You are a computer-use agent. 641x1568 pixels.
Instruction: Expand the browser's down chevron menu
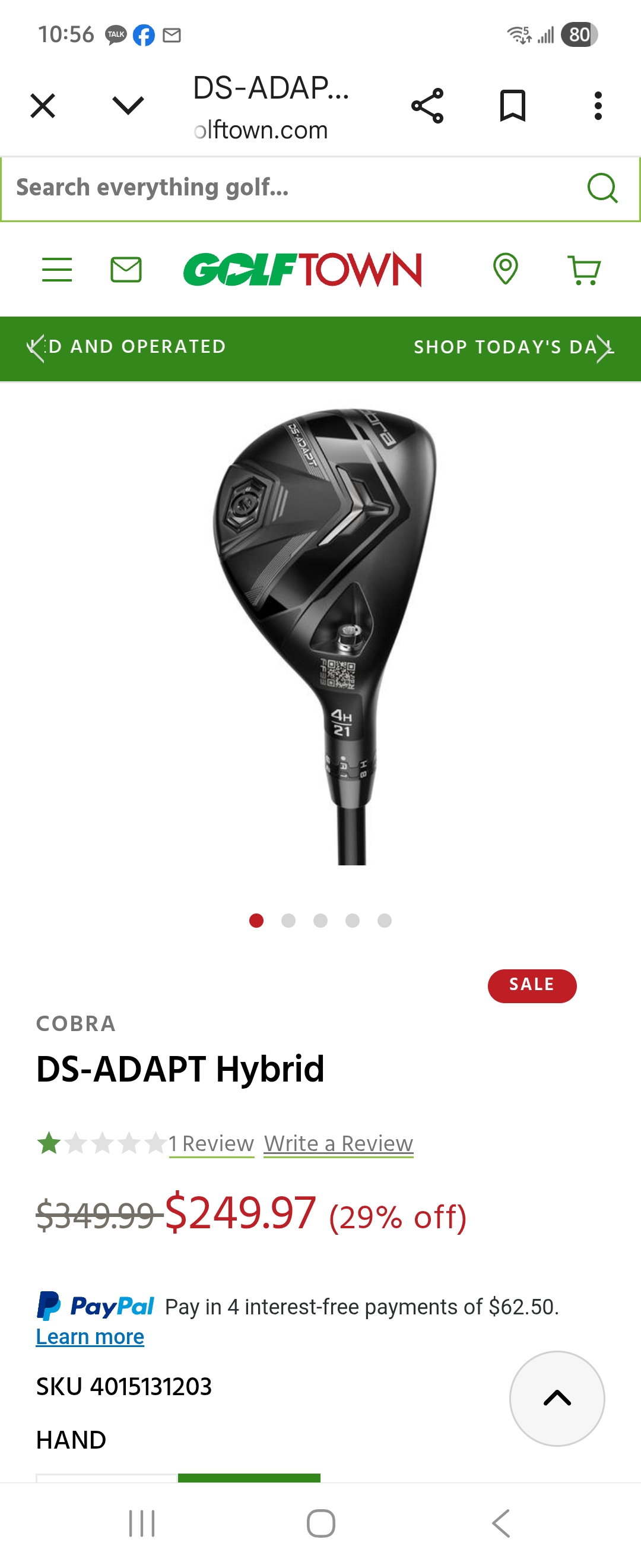(x=128, y=106)
